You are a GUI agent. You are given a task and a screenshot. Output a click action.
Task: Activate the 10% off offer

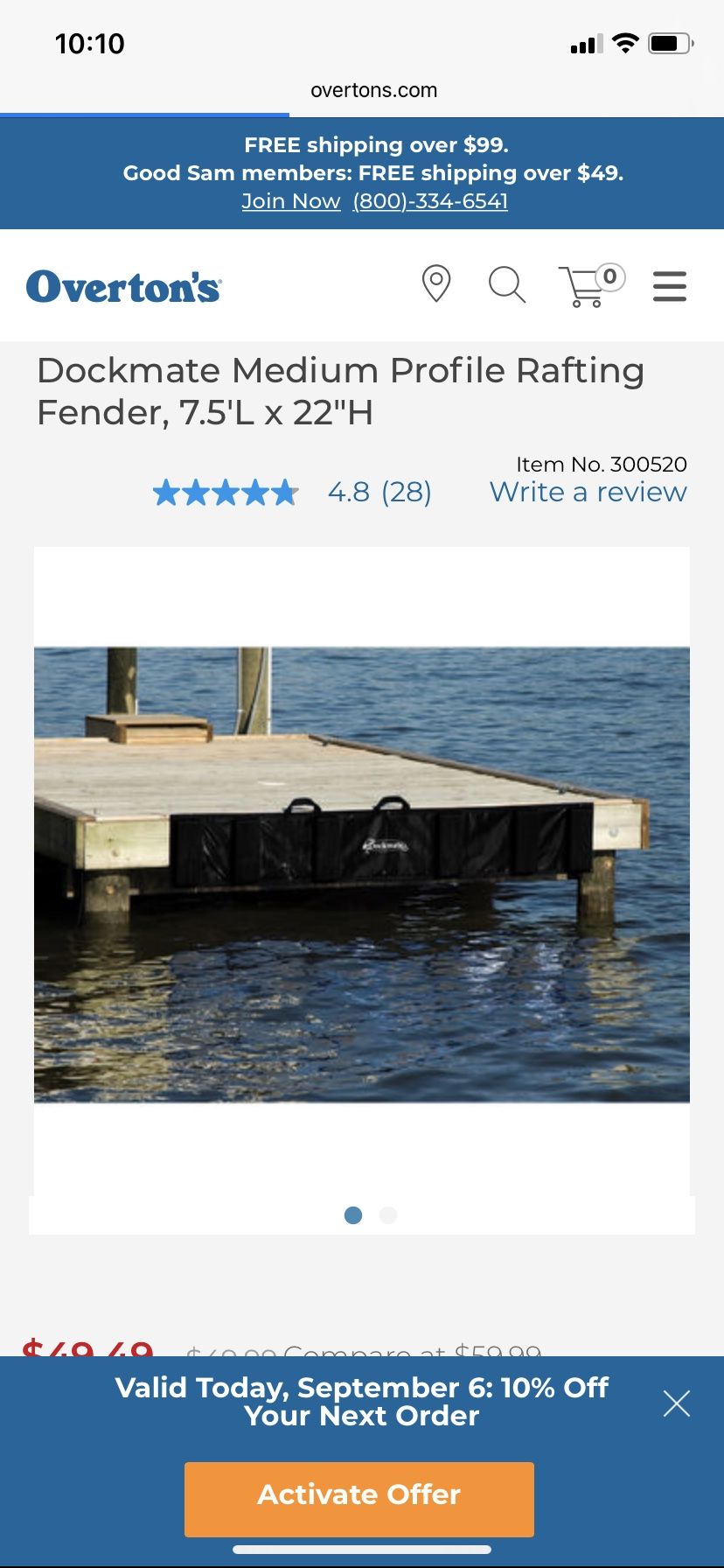(359, 1494)
